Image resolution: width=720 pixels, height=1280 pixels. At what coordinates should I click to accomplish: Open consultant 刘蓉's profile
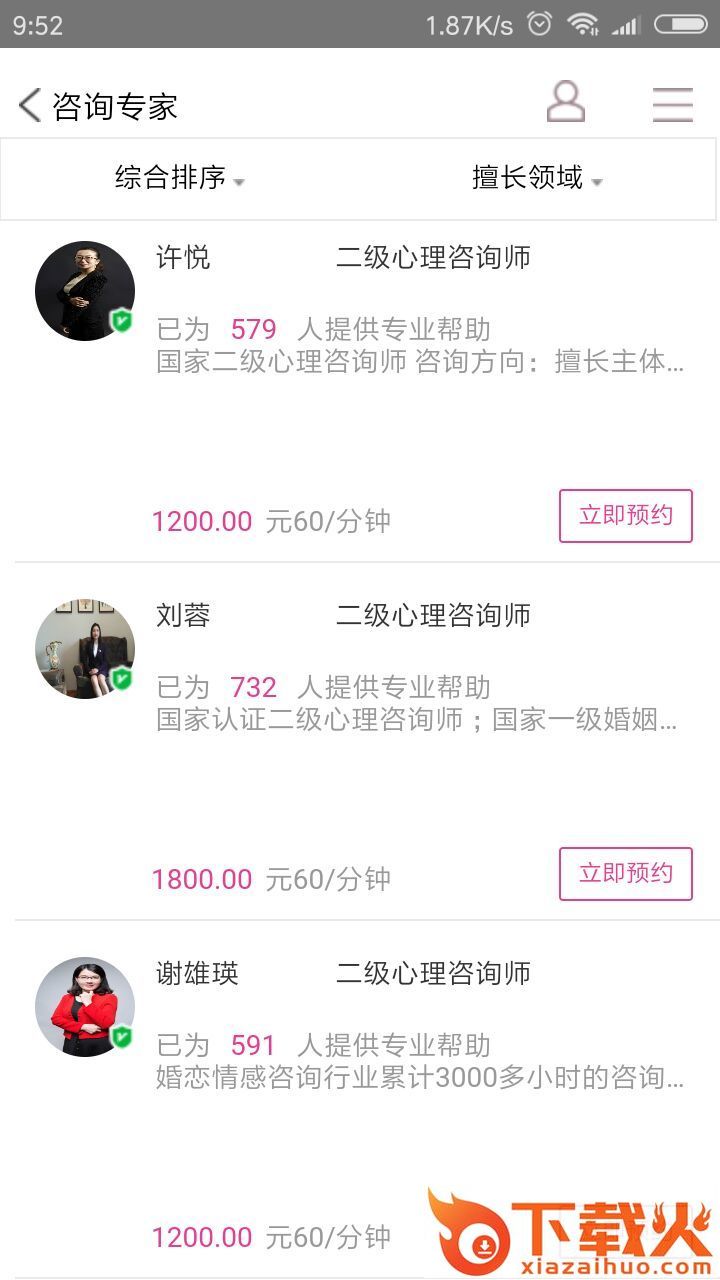85,649
